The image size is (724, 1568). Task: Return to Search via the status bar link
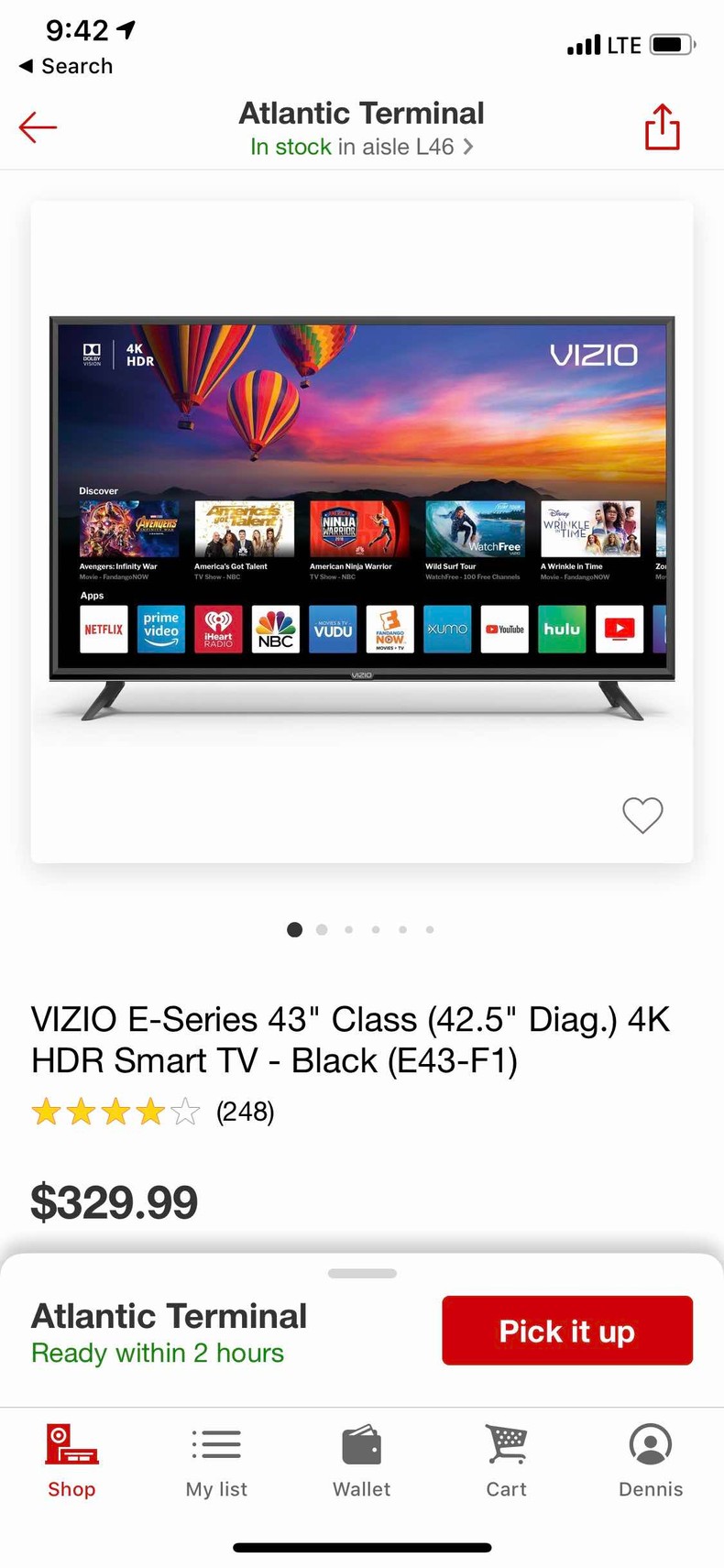point(66,66)
